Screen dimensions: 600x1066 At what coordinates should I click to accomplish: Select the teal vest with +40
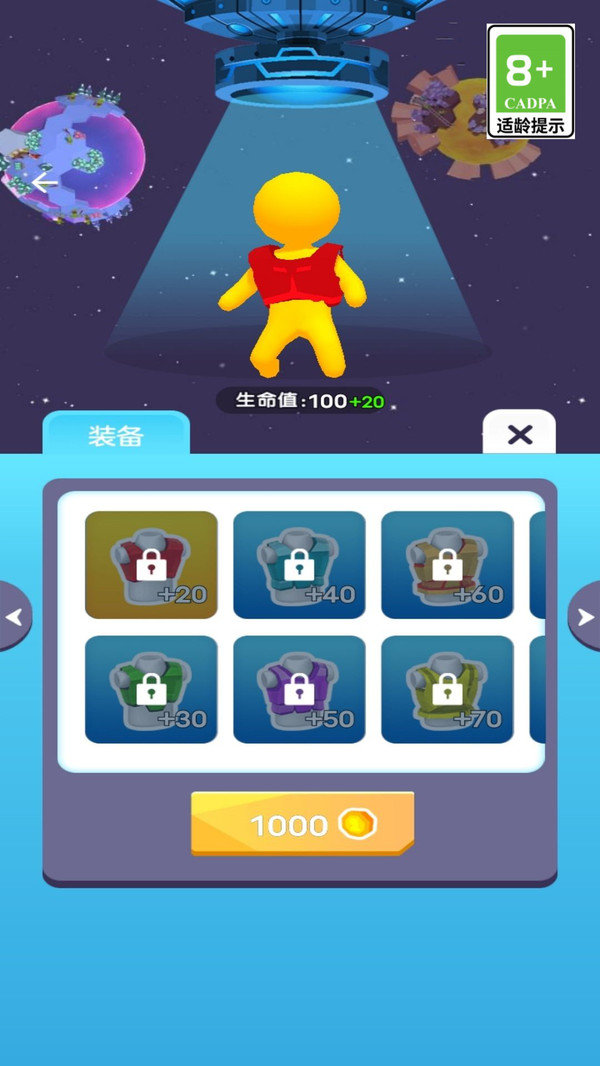pyautogui.click(x=299, y=565)
